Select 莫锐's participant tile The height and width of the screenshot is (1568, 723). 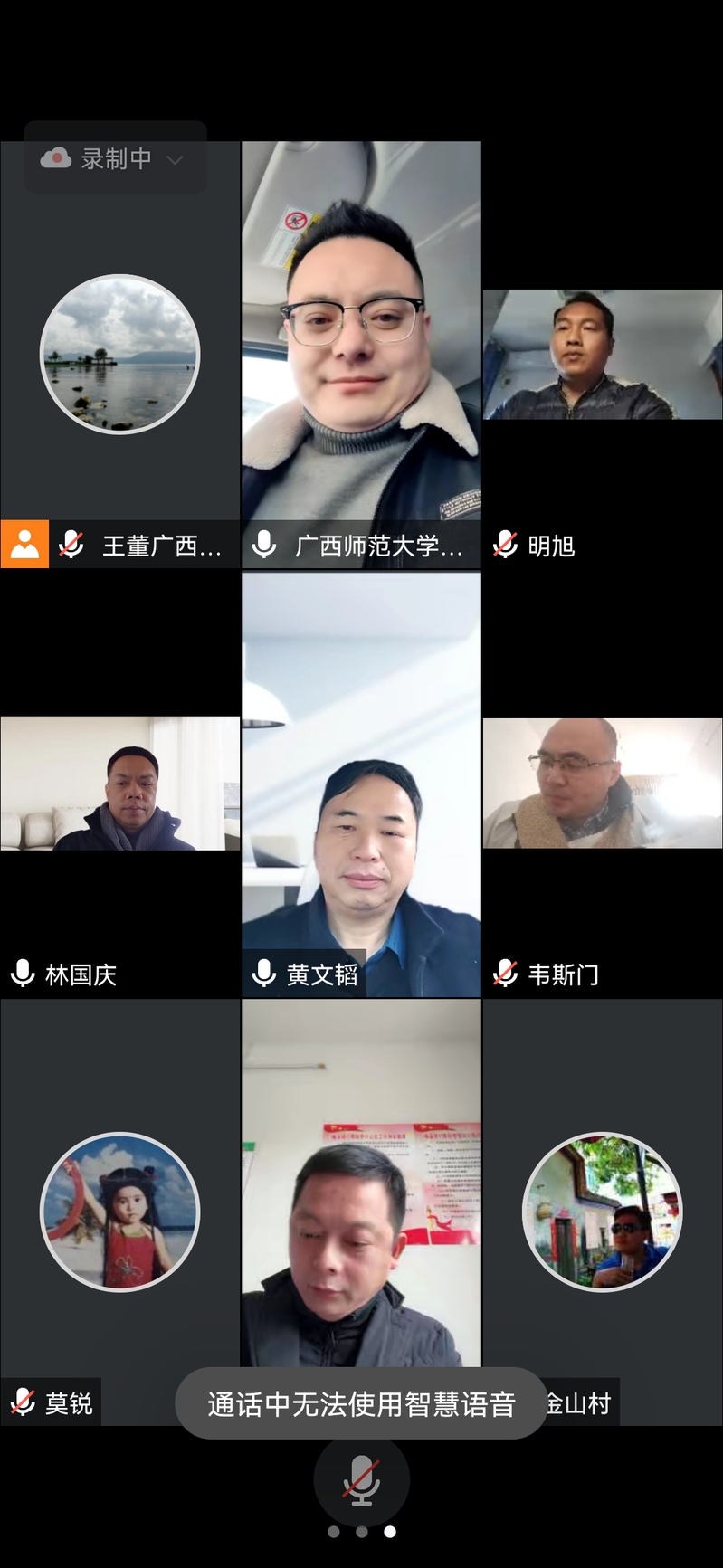pos(119,1211)
